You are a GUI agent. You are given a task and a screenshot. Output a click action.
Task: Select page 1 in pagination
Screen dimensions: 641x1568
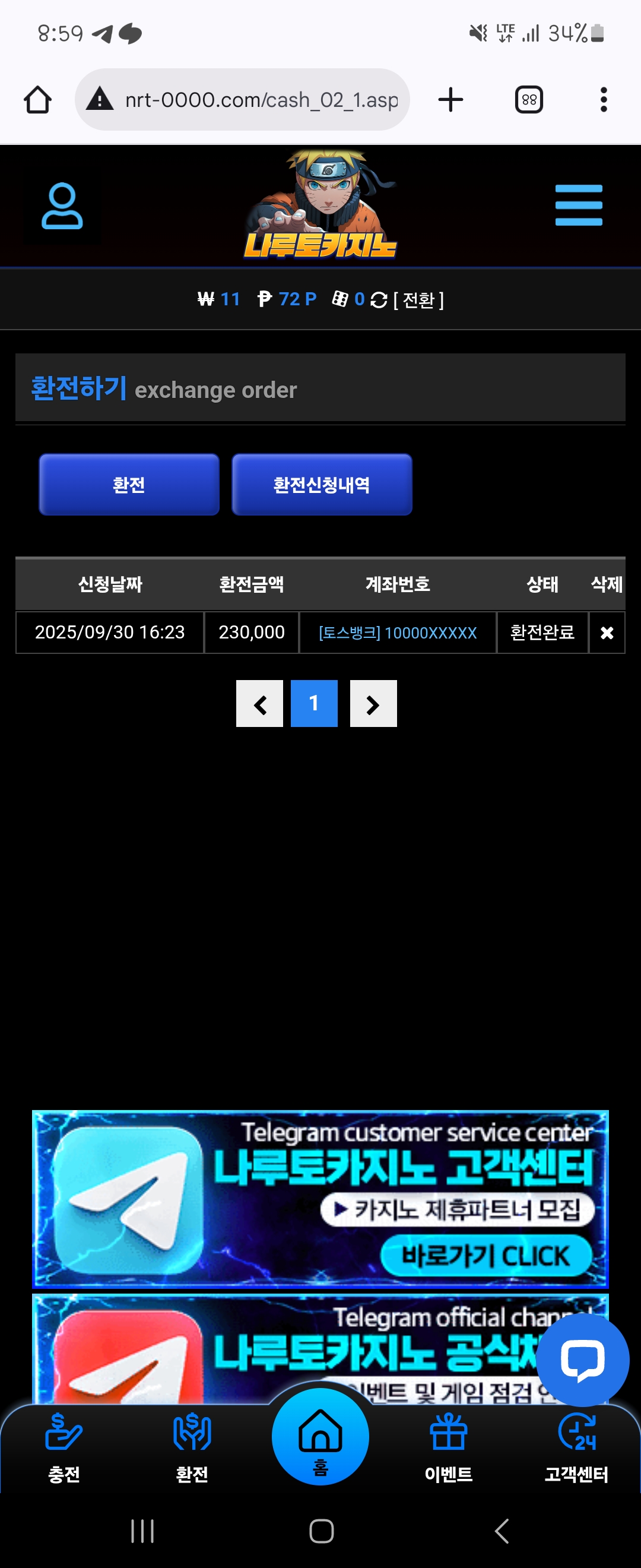(x=314, y=704)
